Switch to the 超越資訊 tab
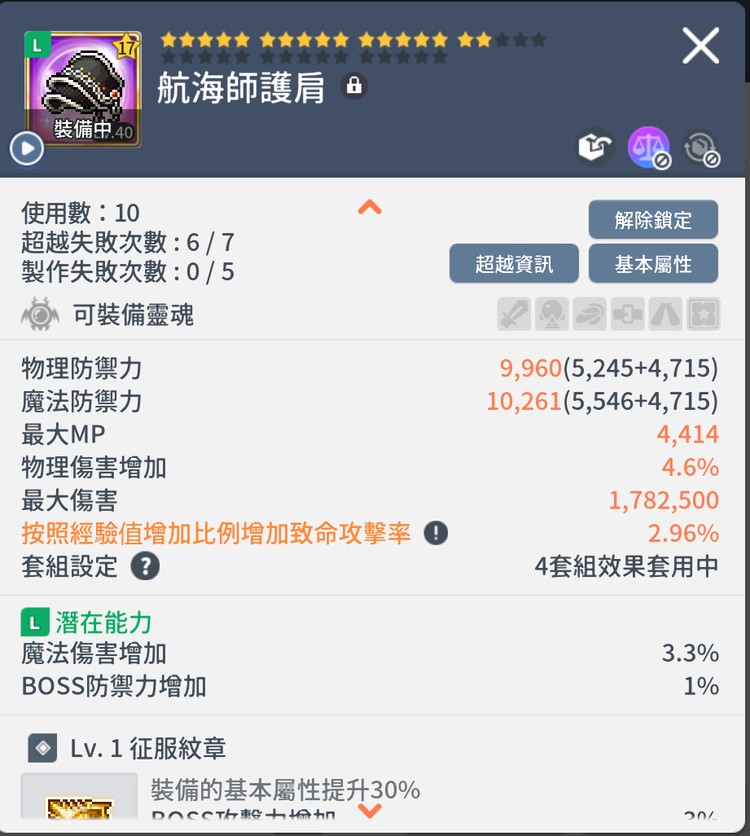The image size is (750, 836). click(514, 264)
